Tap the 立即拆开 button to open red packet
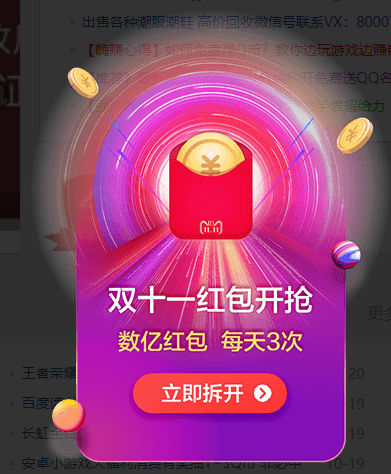The width and height of the screenshot is (391, 474). (210, 393)
